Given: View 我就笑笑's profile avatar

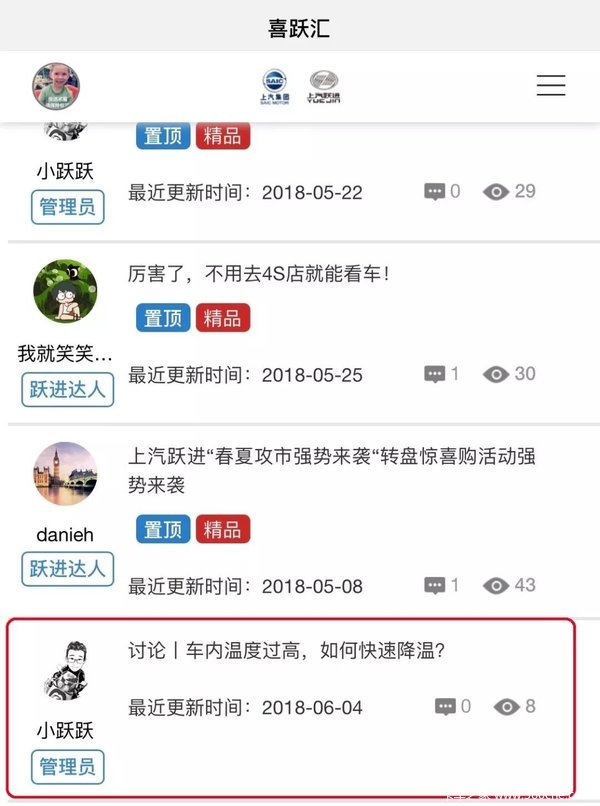Looking at the screenshot, I should 65,292.
